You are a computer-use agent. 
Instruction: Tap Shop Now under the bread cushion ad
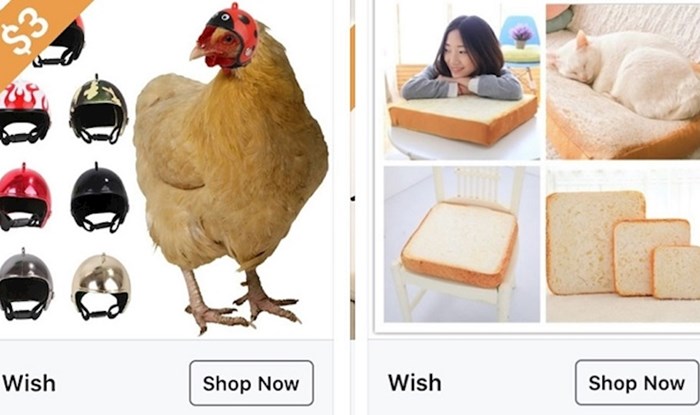point(636,383)
